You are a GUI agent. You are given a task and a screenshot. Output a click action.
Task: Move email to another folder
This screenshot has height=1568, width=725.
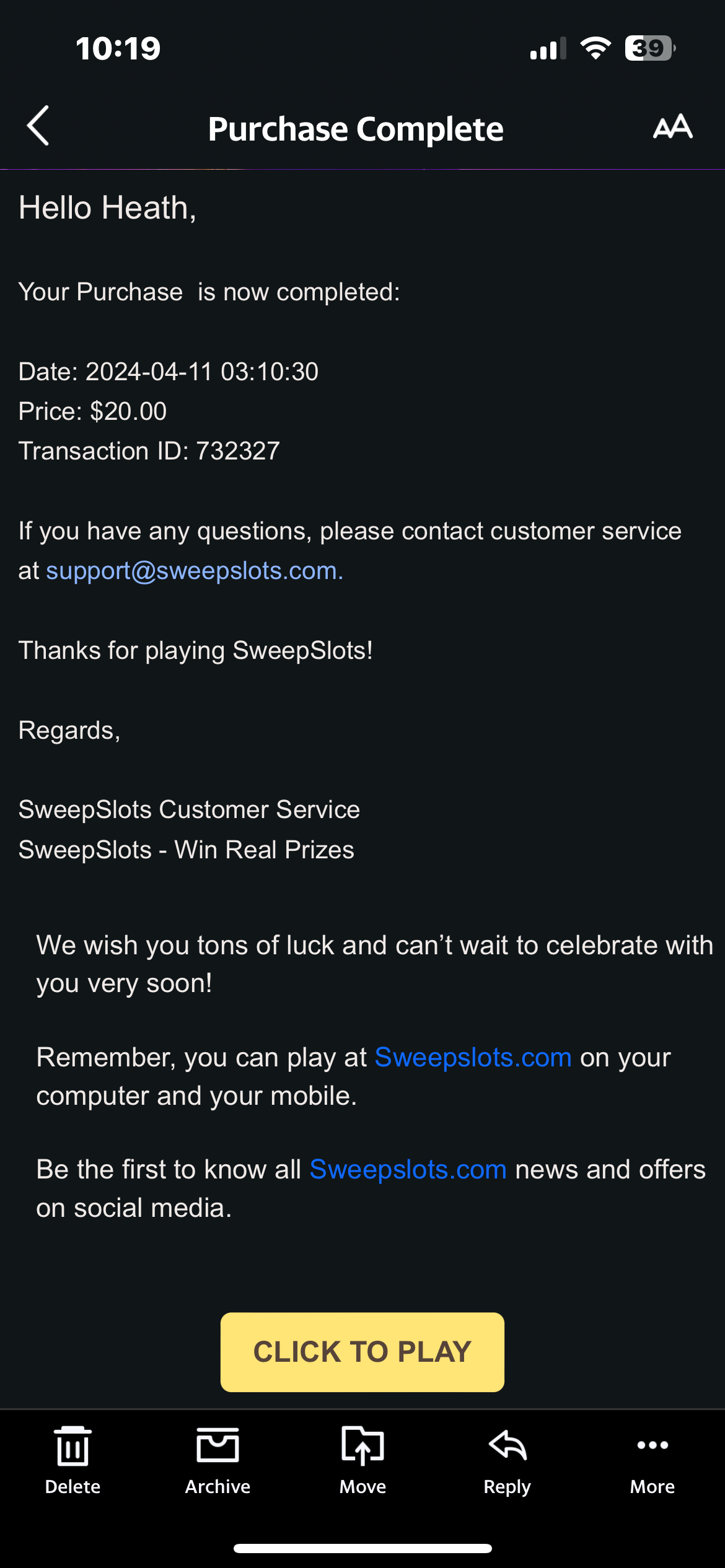[362, 1460]
